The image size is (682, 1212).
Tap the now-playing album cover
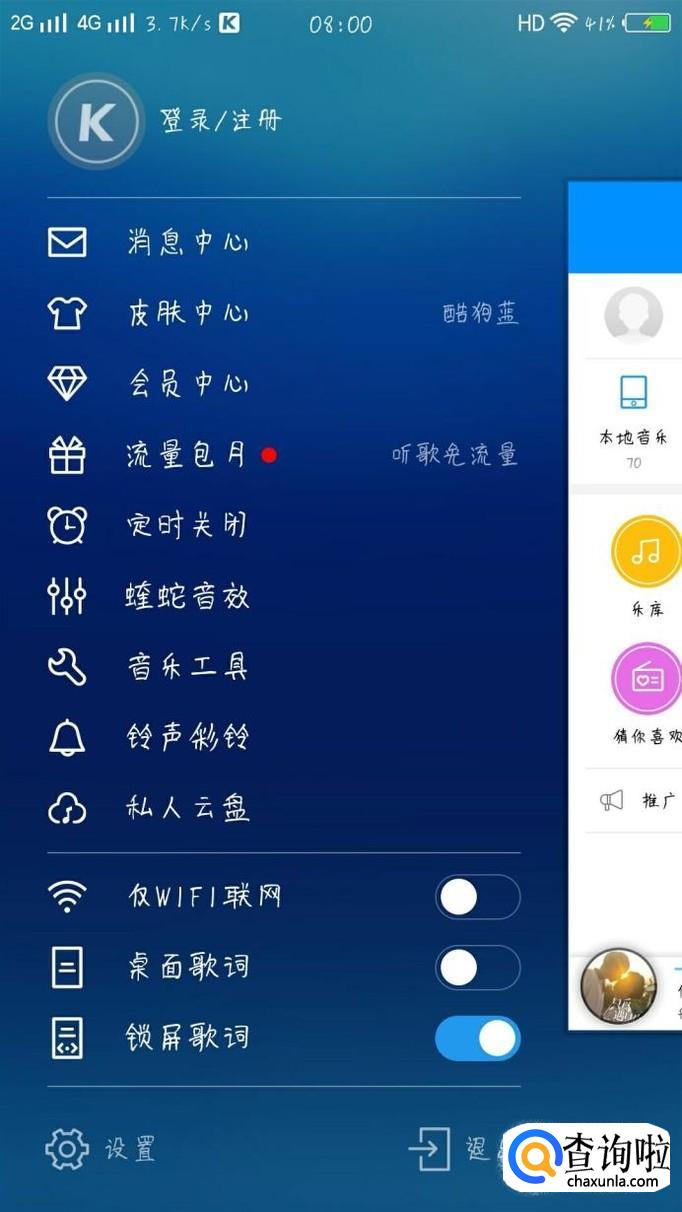[x=618, y=987]
